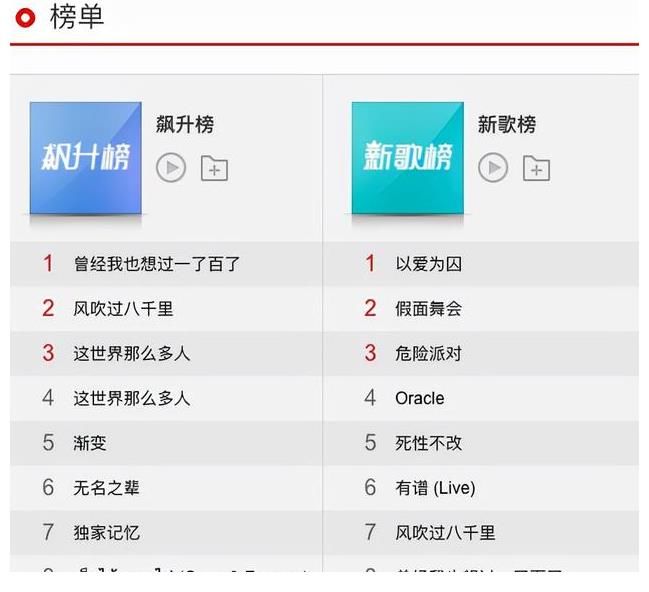Open the song 独家记忆
Viewport: 649px width, 592px height.
point(106,533)
